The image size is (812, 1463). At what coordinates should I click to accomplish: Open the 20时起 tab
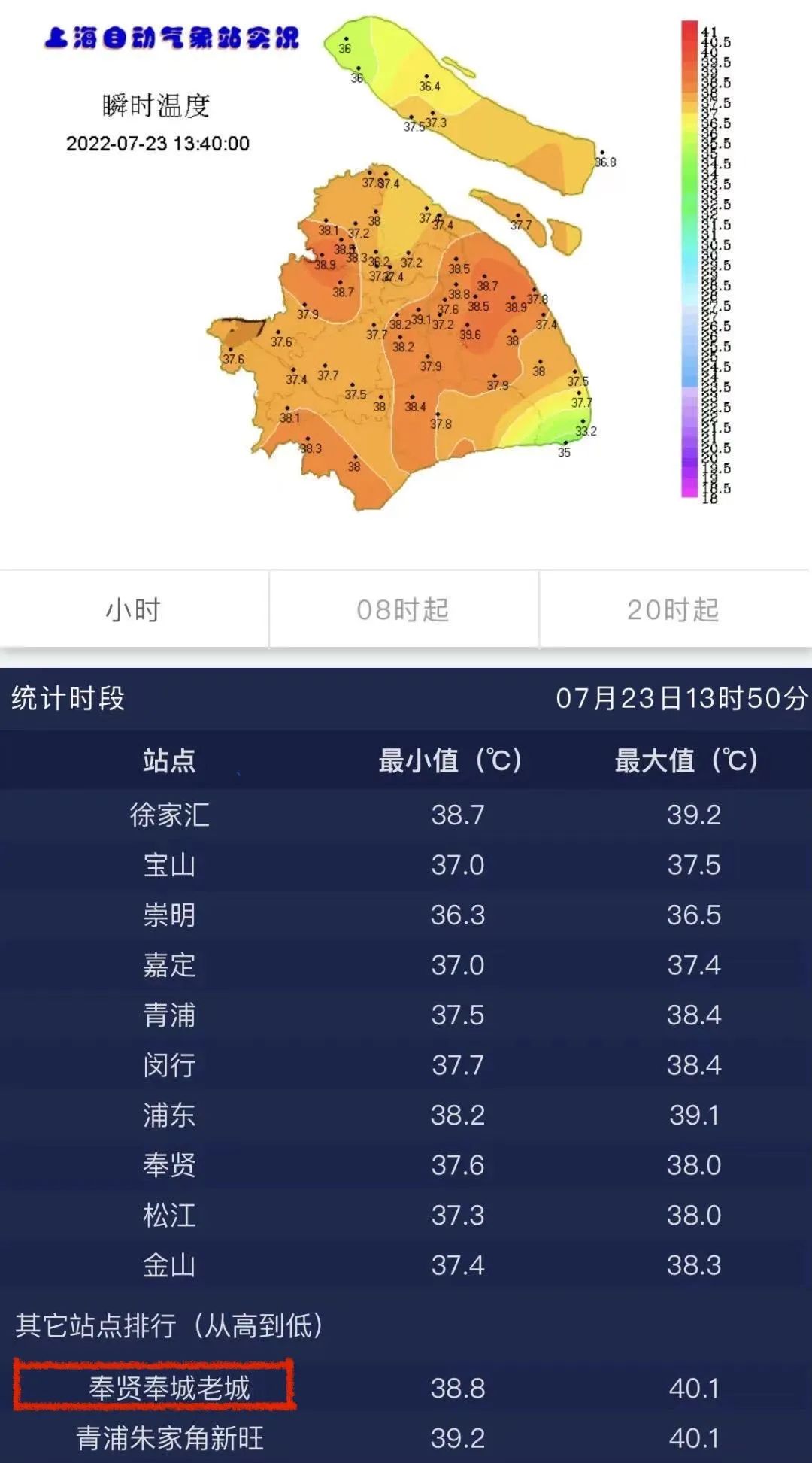[674, 609]
